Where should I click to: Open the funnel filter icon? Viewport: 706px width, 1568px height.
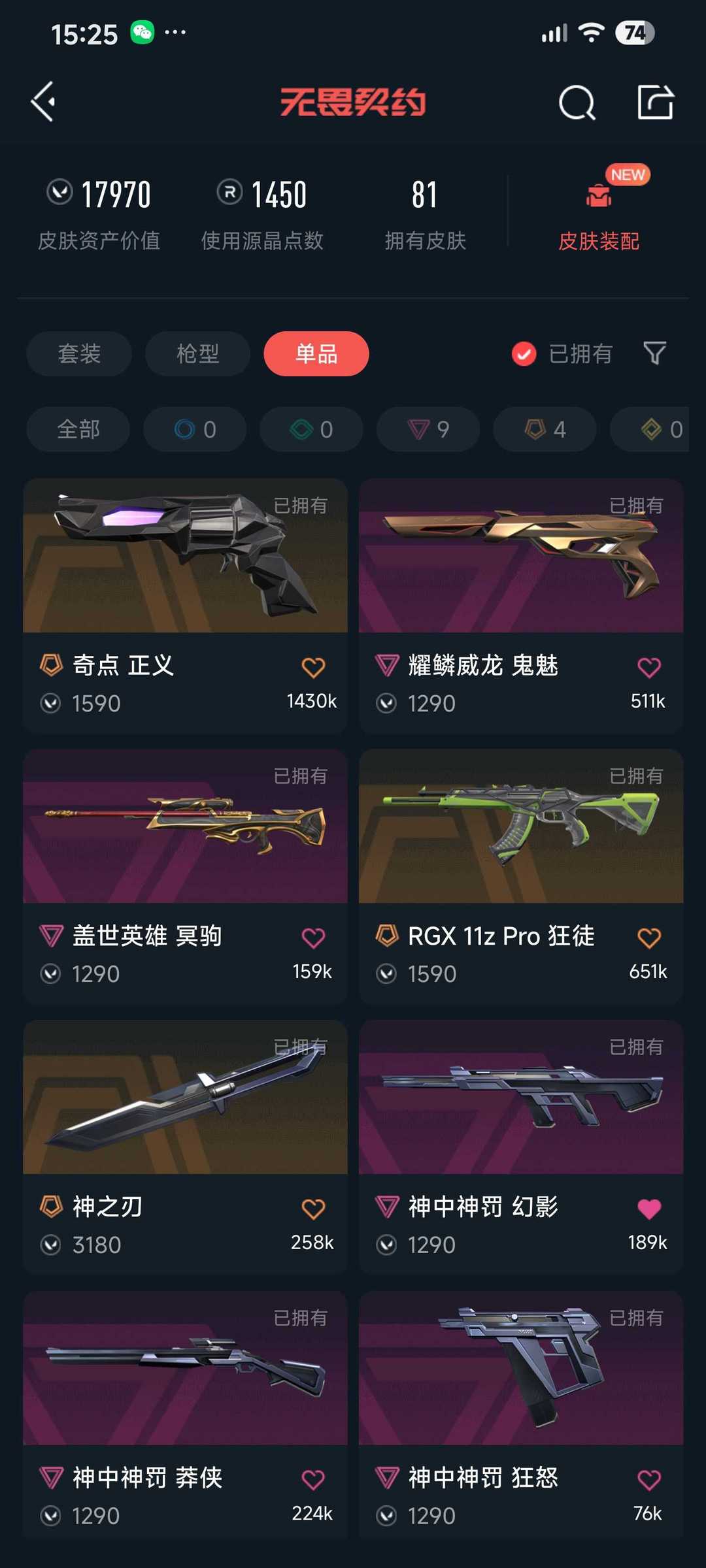click(654, 353)
